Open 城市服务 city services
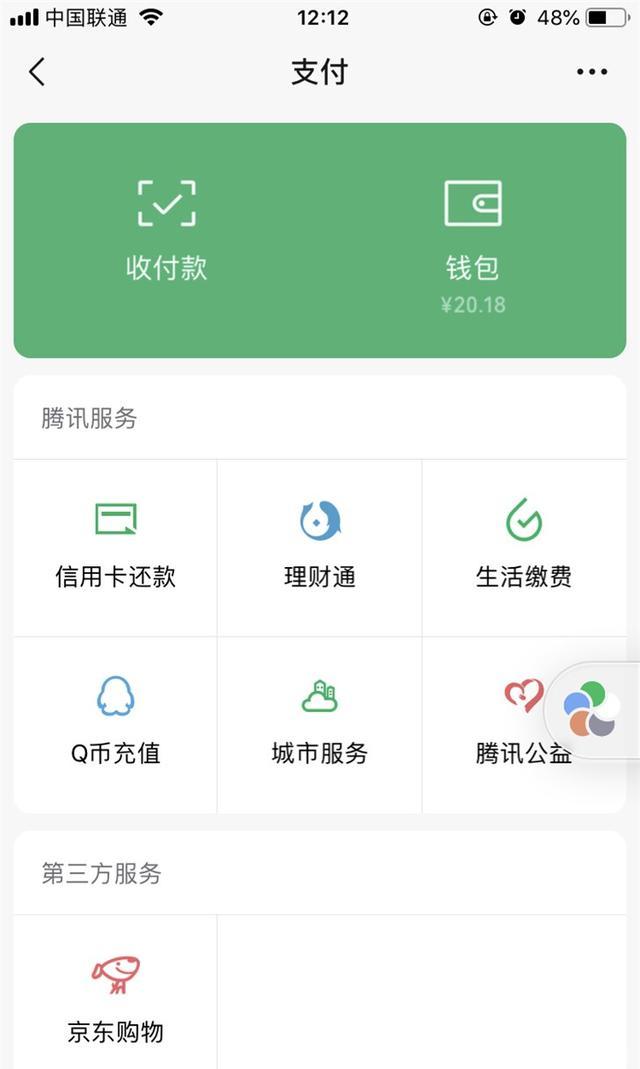The width and height of the screenshot is (640, 1069). [320, 725]
